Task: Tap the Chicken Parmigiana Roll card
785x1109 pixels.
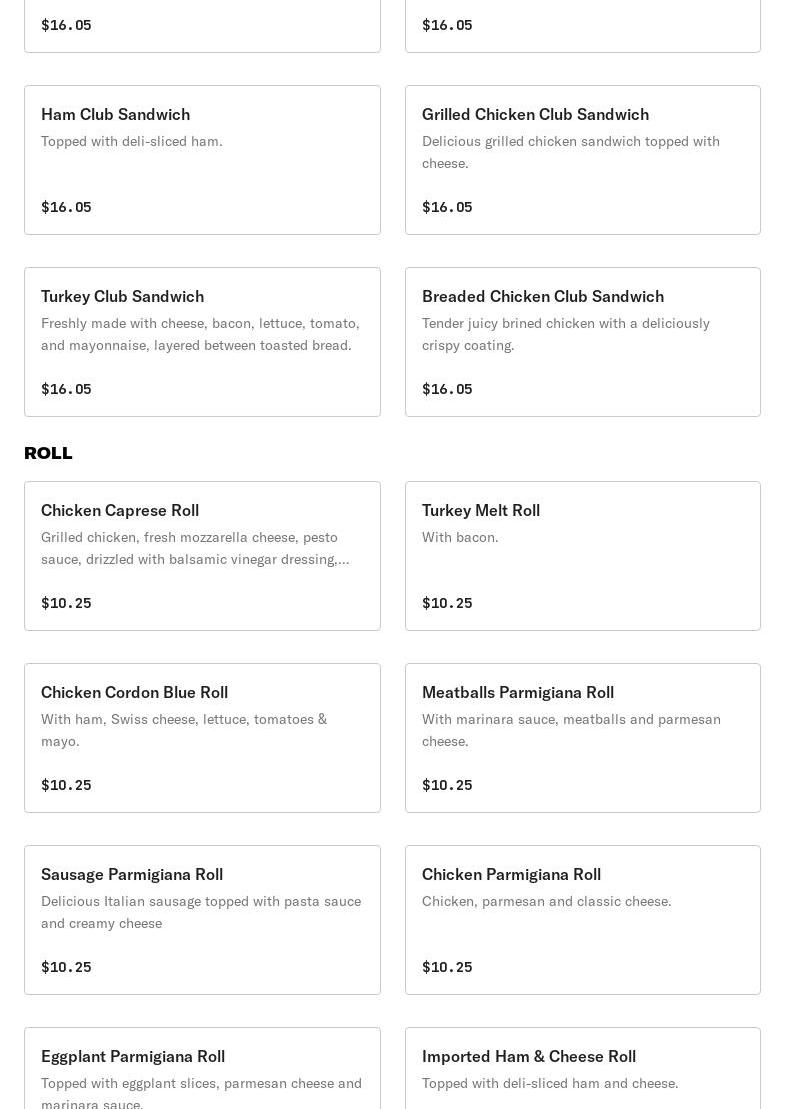Action: [583, 919]
